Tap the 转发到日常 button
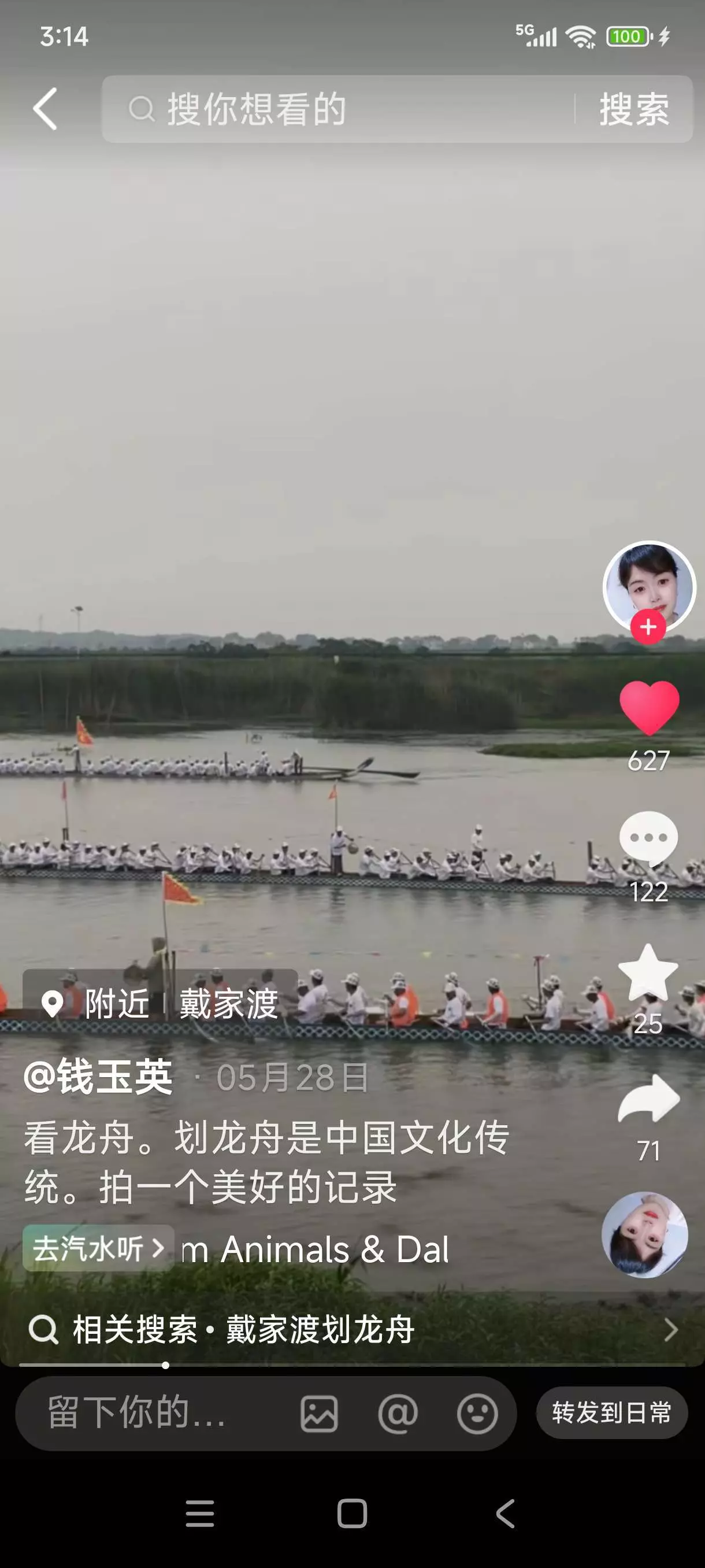Image resolution: width=705 pixels, height=1568 pixels. click(611, 1413)
